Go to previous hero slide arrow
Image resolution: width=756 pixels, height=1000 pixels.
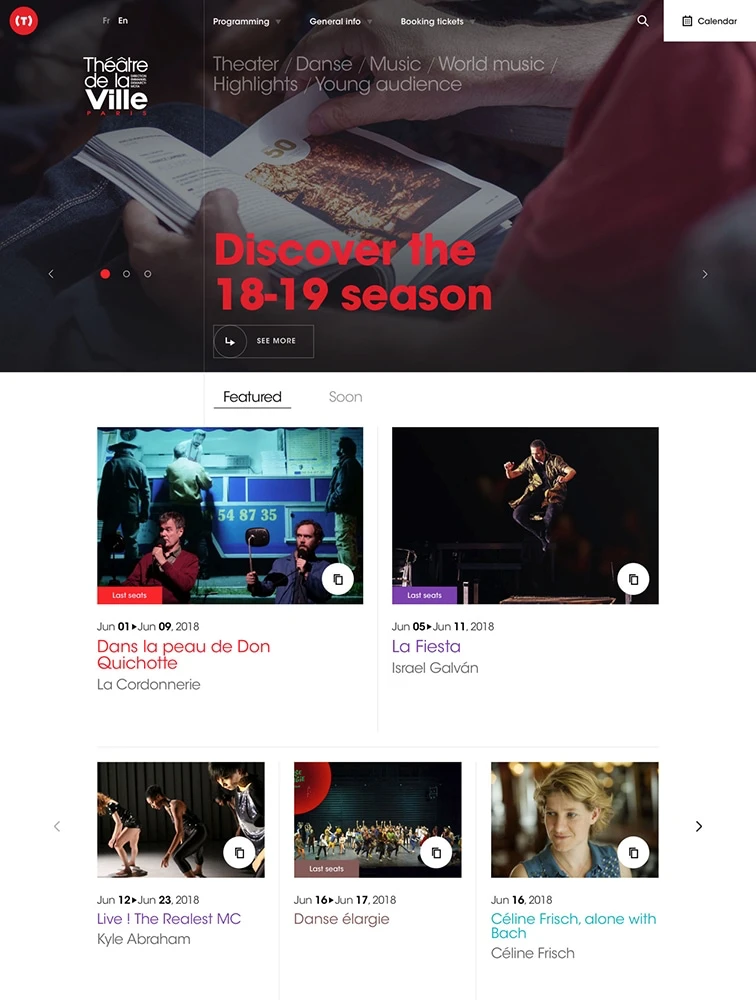[x=51, y=274]
